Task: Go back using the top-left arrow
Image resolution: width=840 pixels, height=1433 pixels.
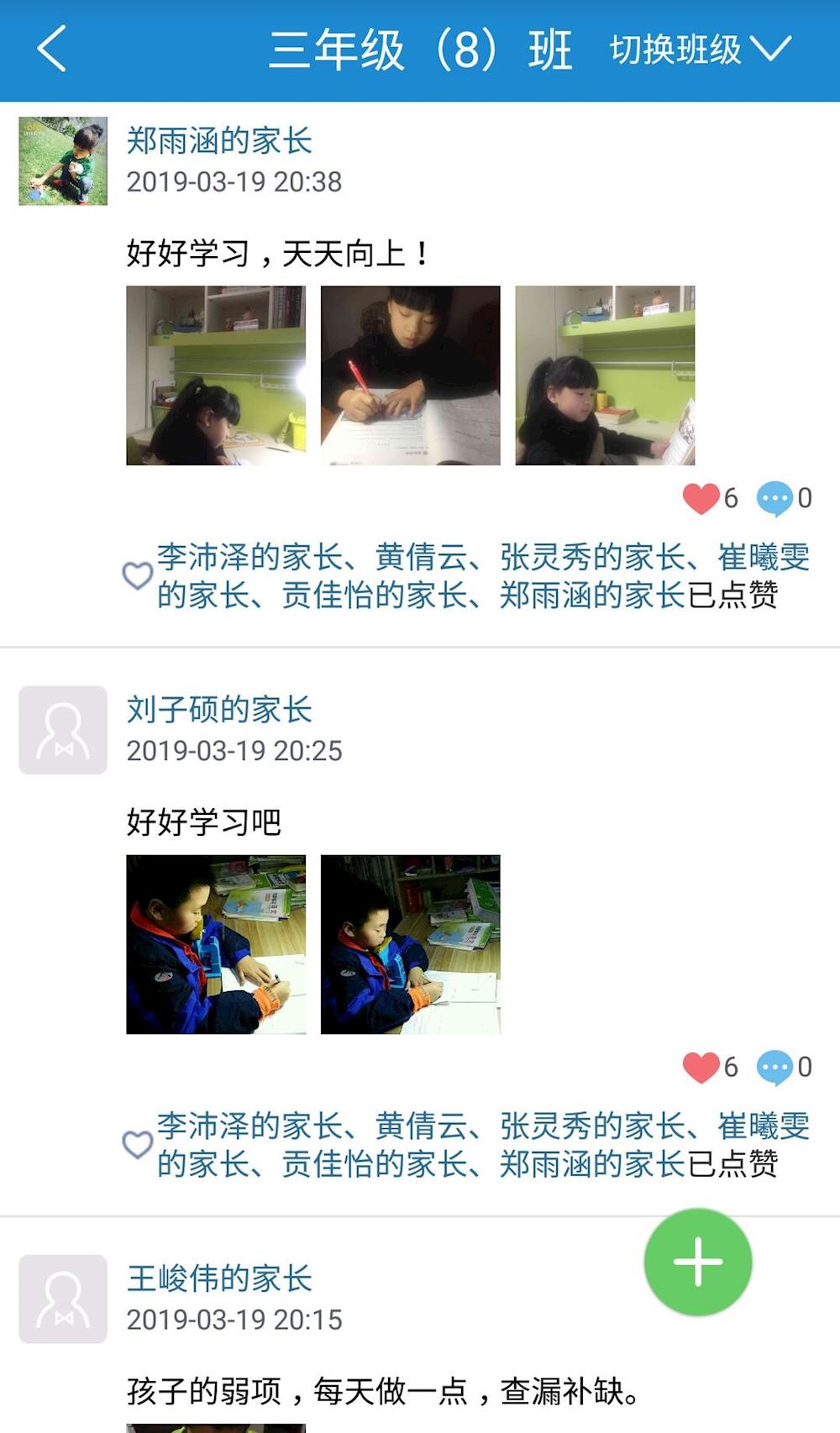Action: point(52,49)
